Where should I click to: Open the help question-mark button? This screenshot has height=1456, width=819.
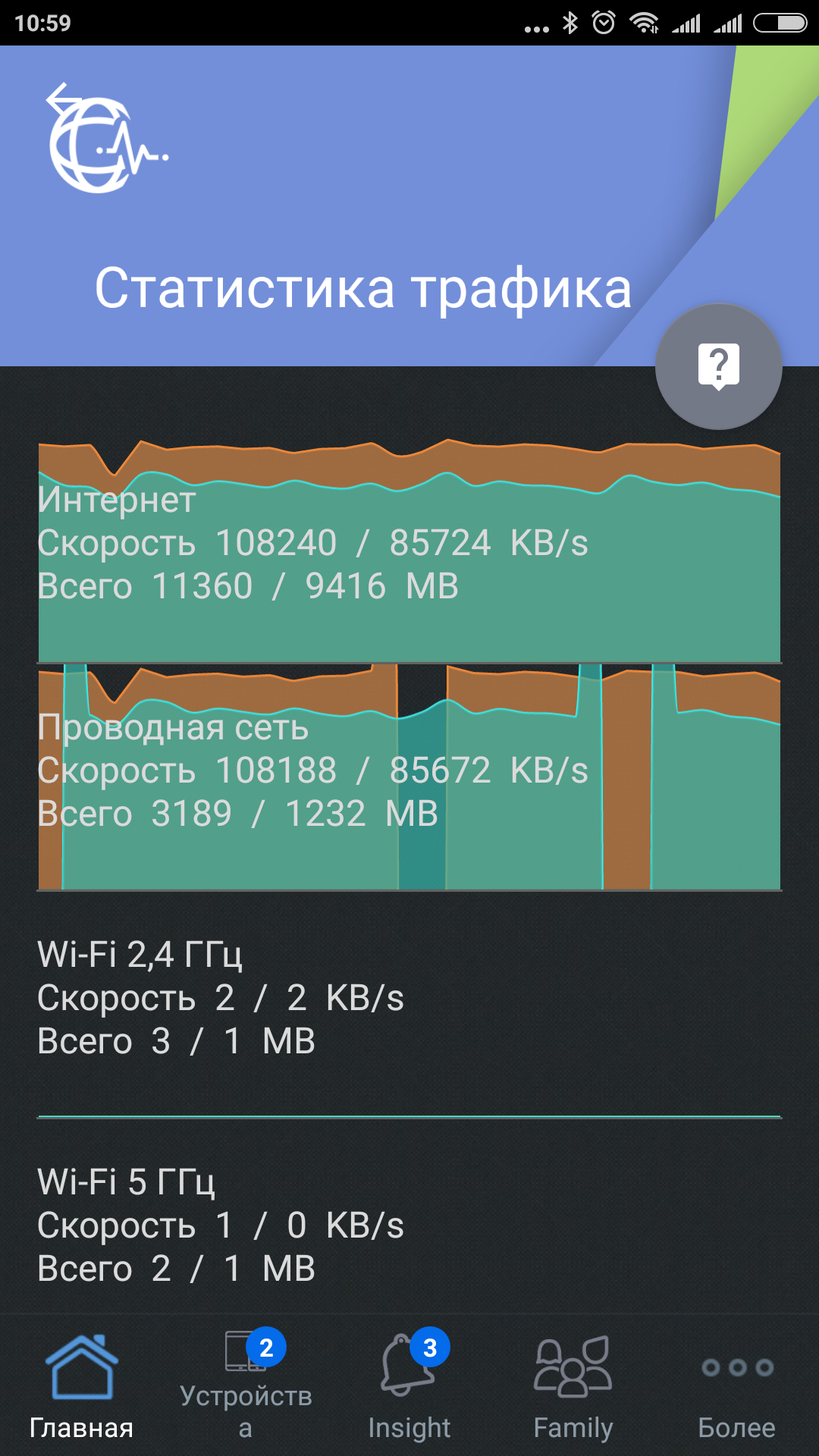click(718, 366)
